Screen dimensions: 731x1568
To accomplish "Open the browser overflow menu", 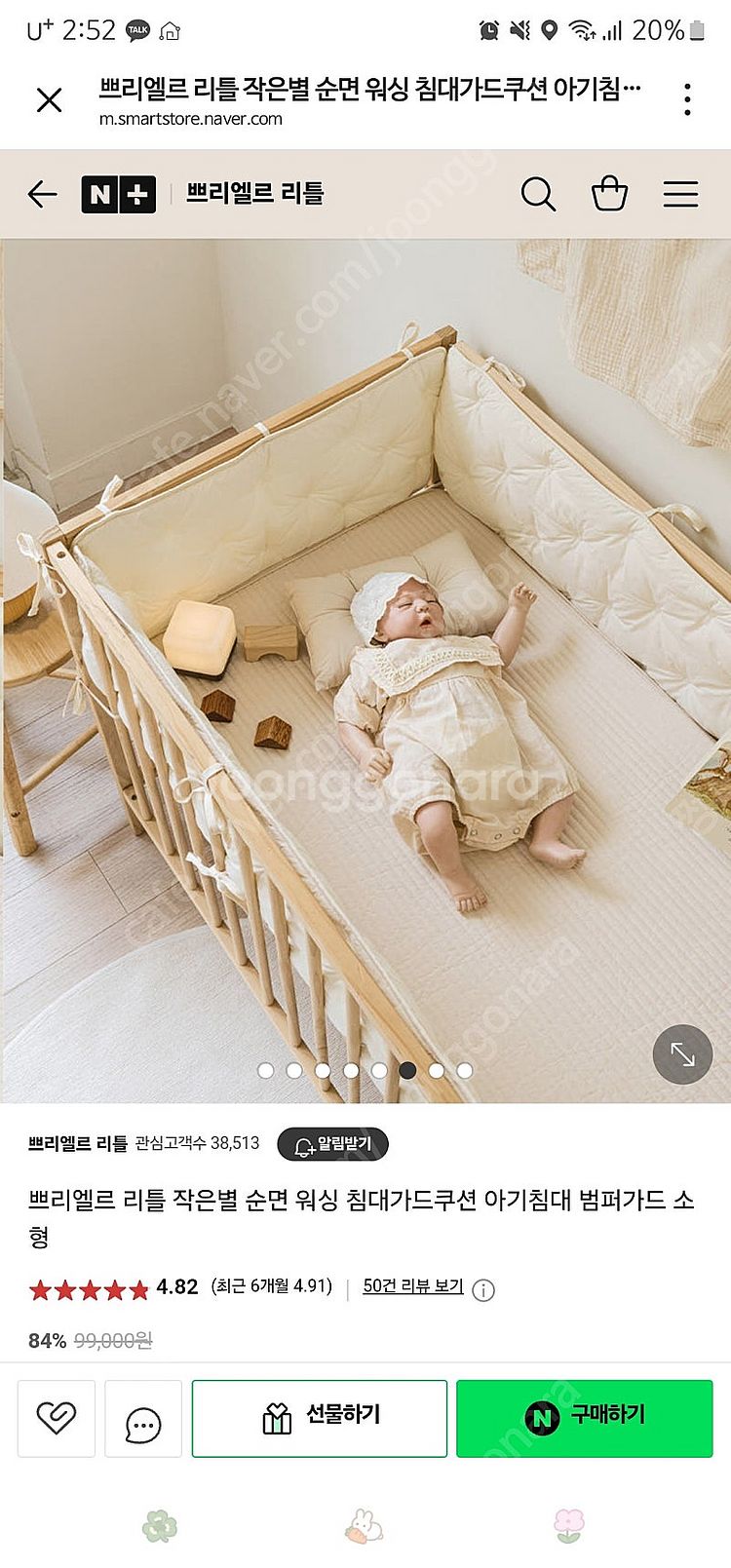I will pos(687,99).
